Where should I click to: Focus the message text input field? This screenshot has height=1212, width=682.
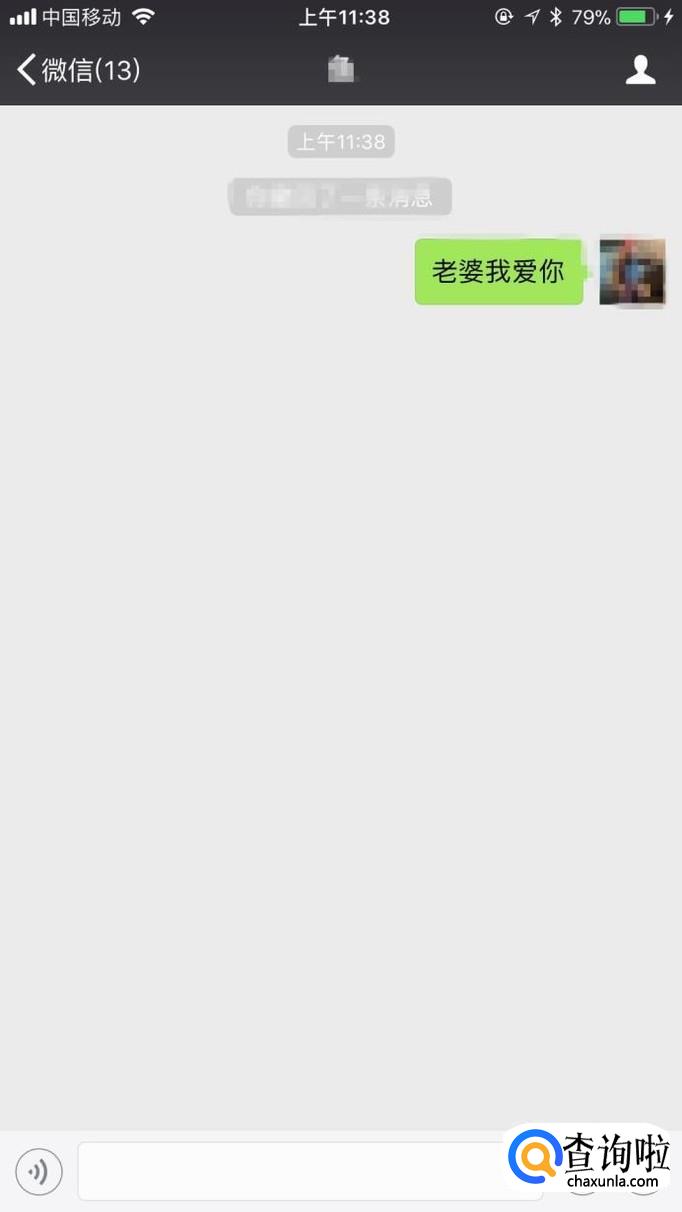290,1171
